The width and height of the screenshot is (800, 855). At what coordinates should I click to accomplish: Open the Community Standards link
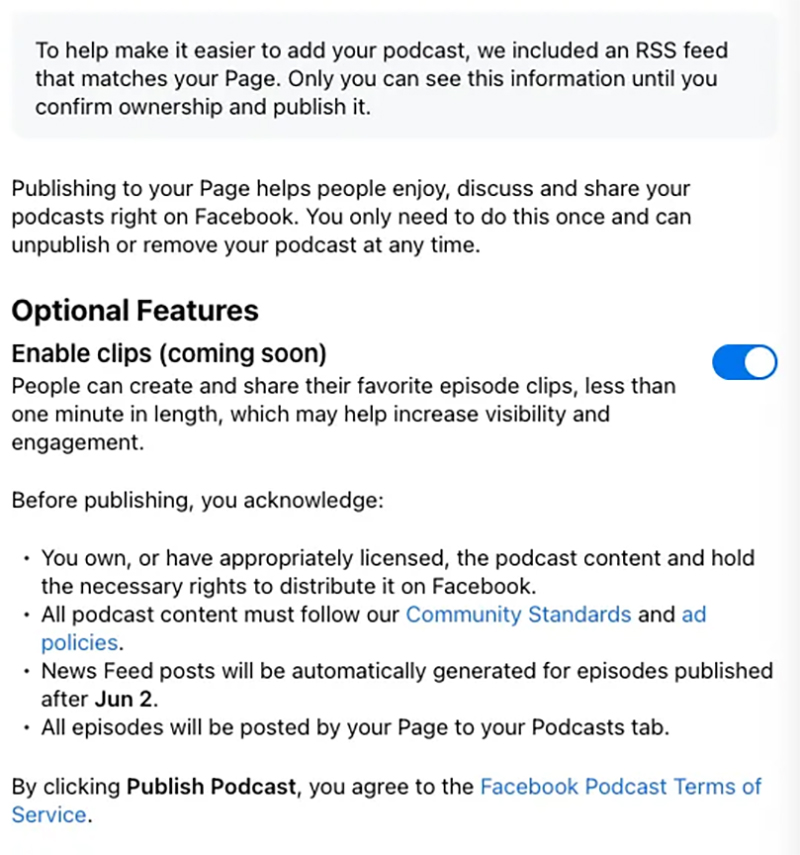(x=518, y=614)
